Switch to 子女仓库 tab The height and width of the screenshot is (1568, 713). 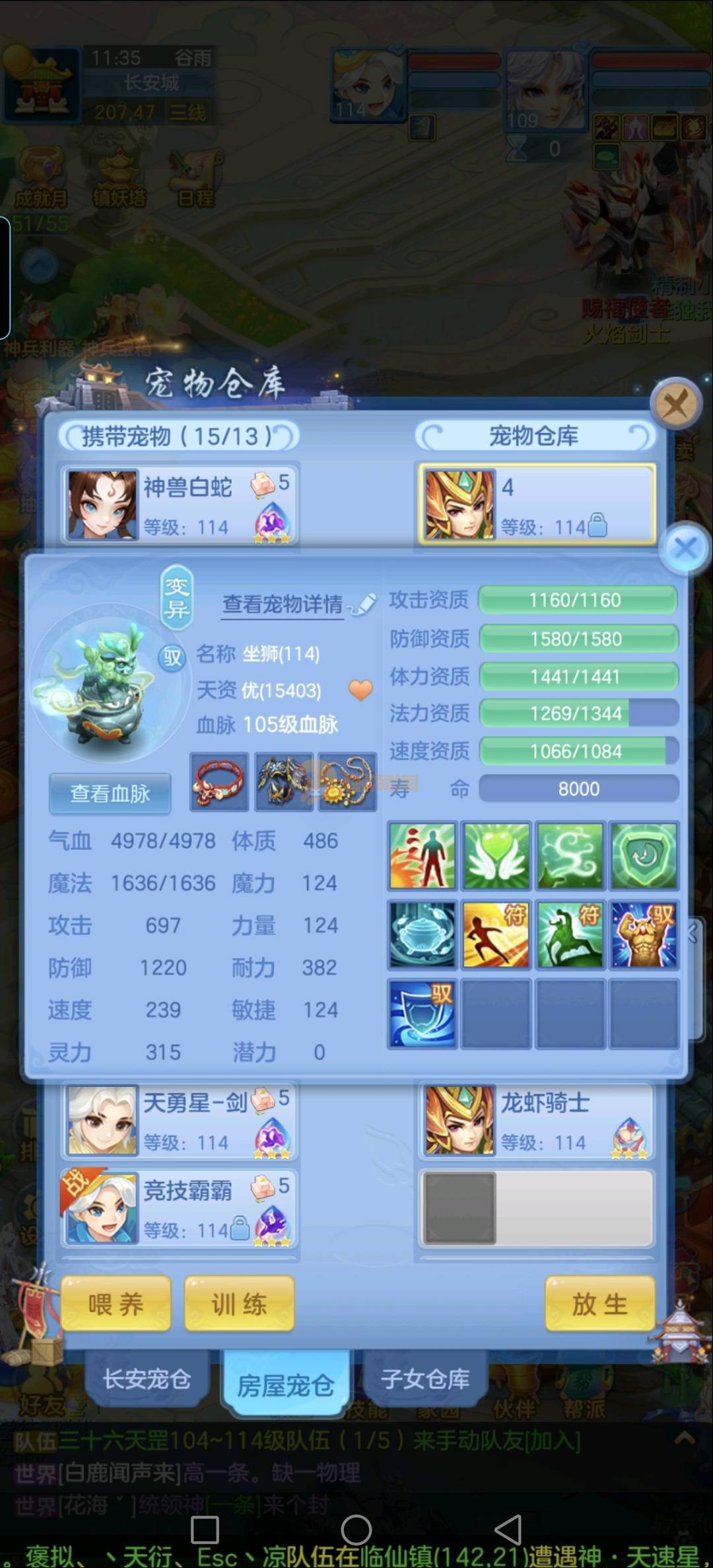pyautogui.click(x=425, y=1379)
